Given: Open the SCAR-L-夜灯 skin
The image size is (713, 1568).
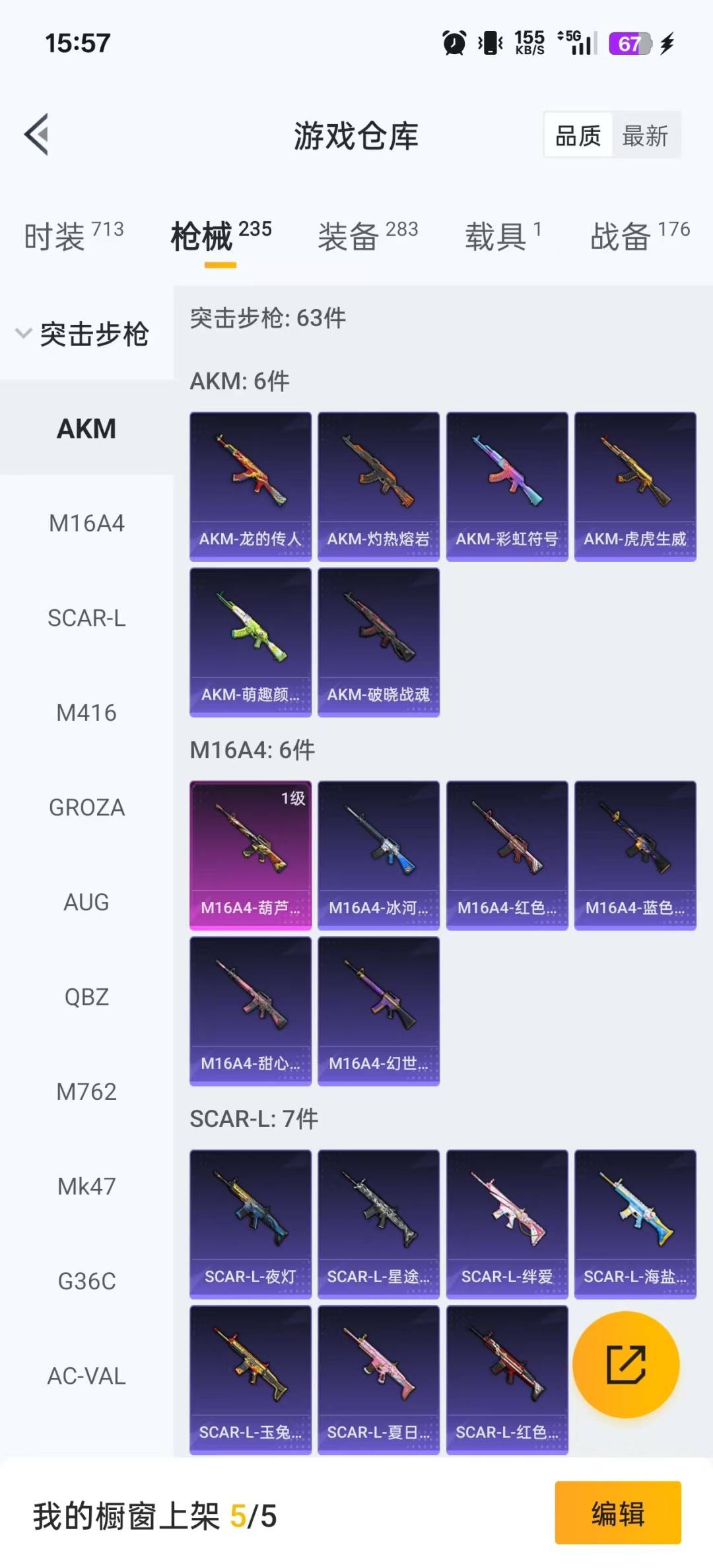Looking at the screenshot, I should [250, 1224].
